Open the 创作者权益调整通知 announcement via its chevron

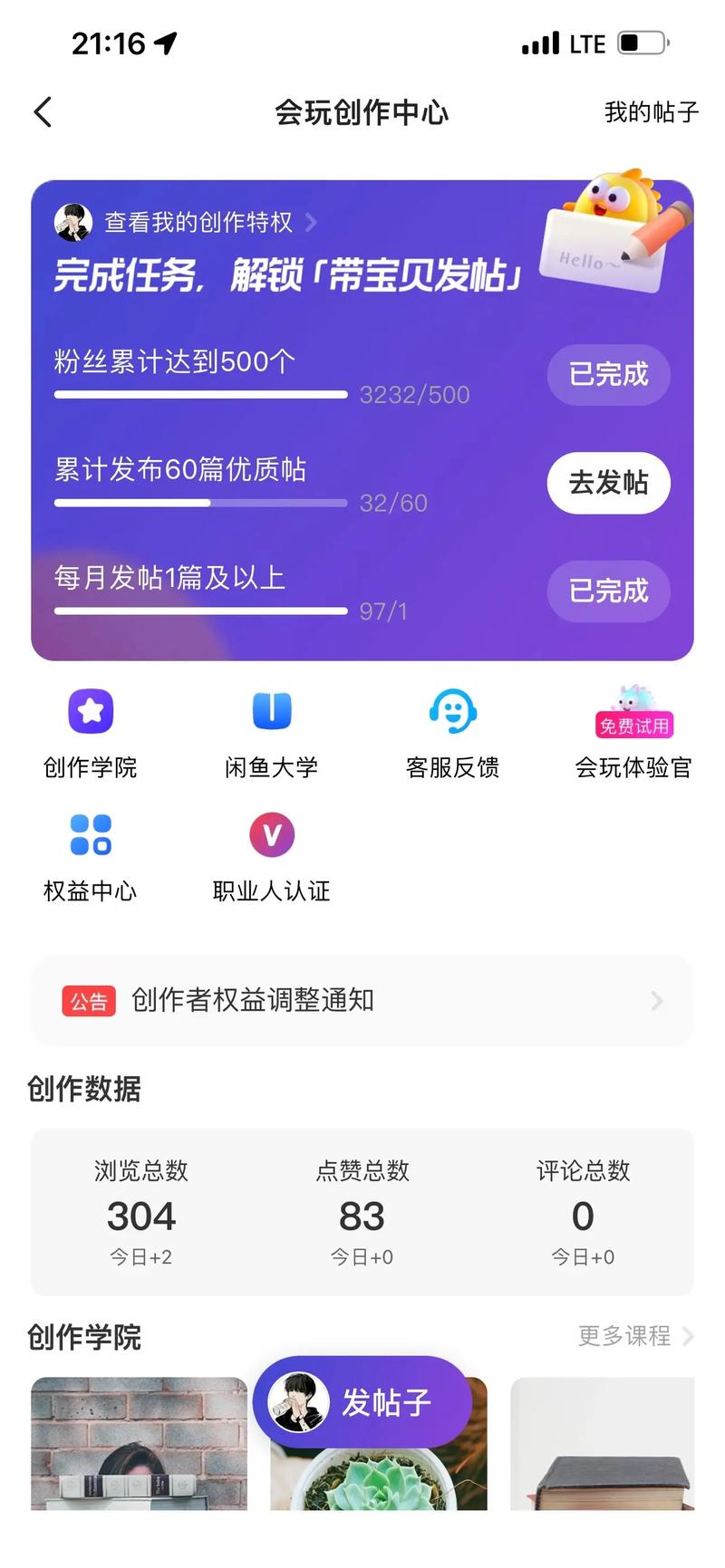[x=656, y=1000]
